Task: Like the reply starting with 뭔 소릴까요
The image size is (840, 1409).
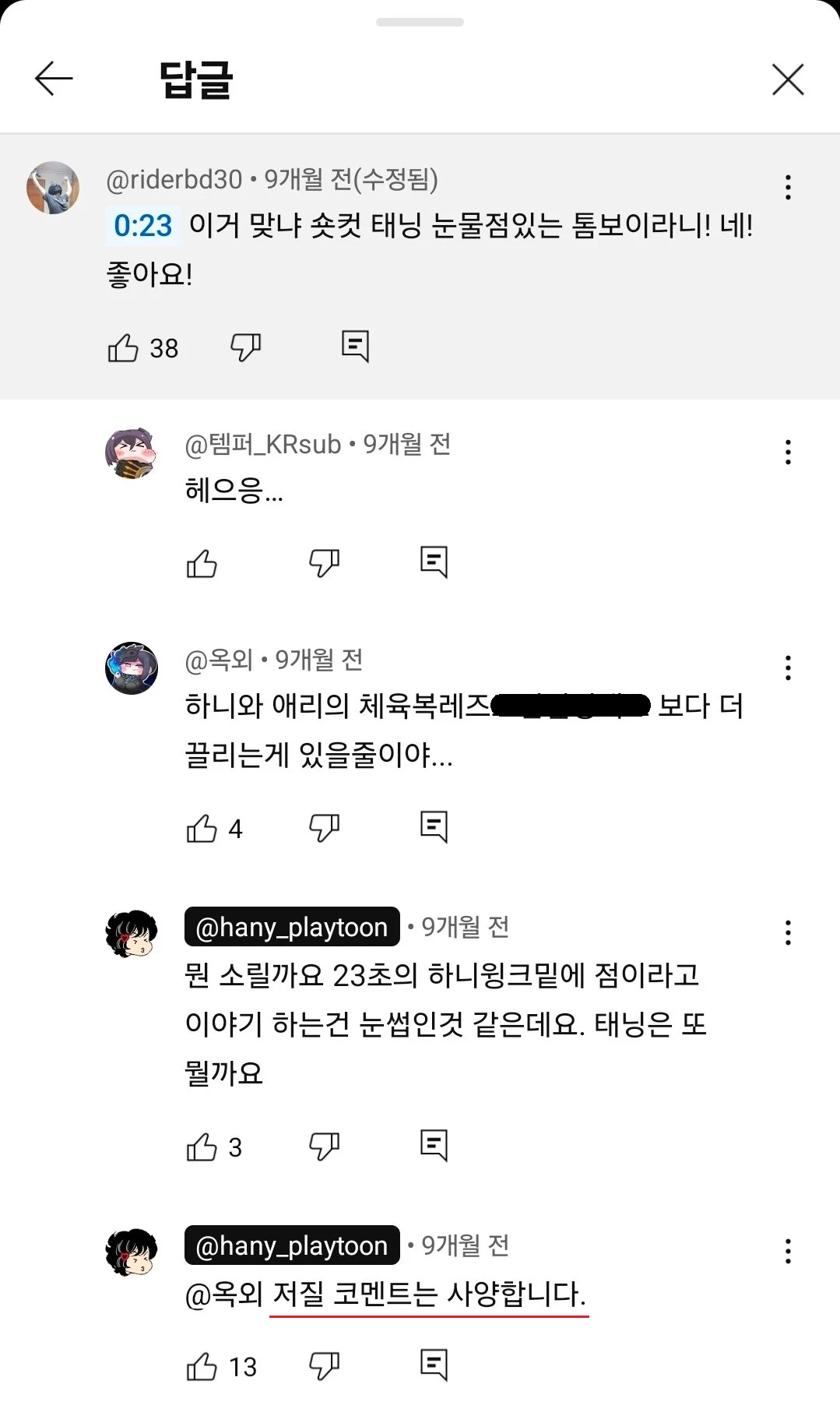Action: coord(202,1147)
